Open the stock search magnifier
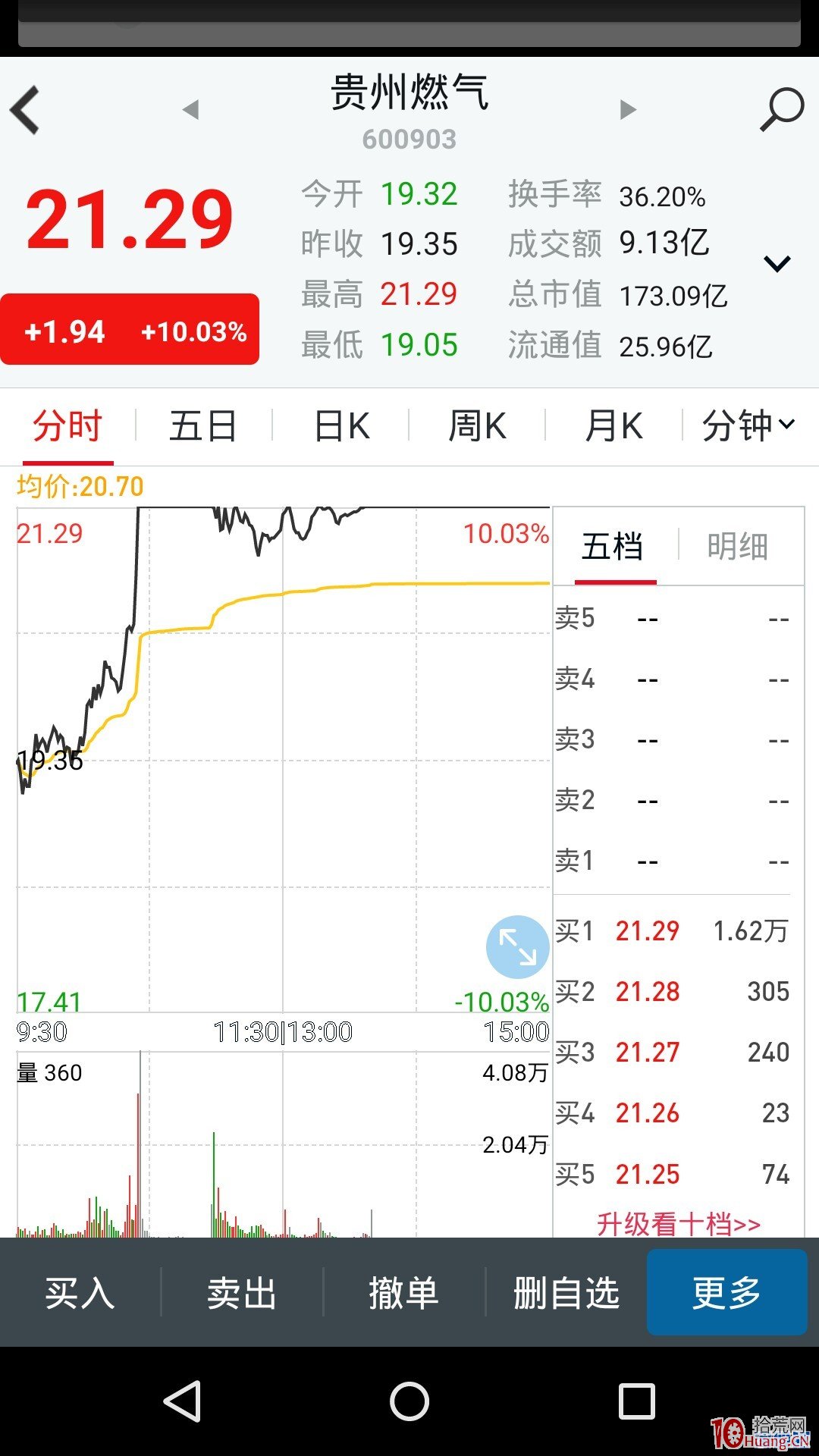819x1456 pixels. click(x=781, y=110)
